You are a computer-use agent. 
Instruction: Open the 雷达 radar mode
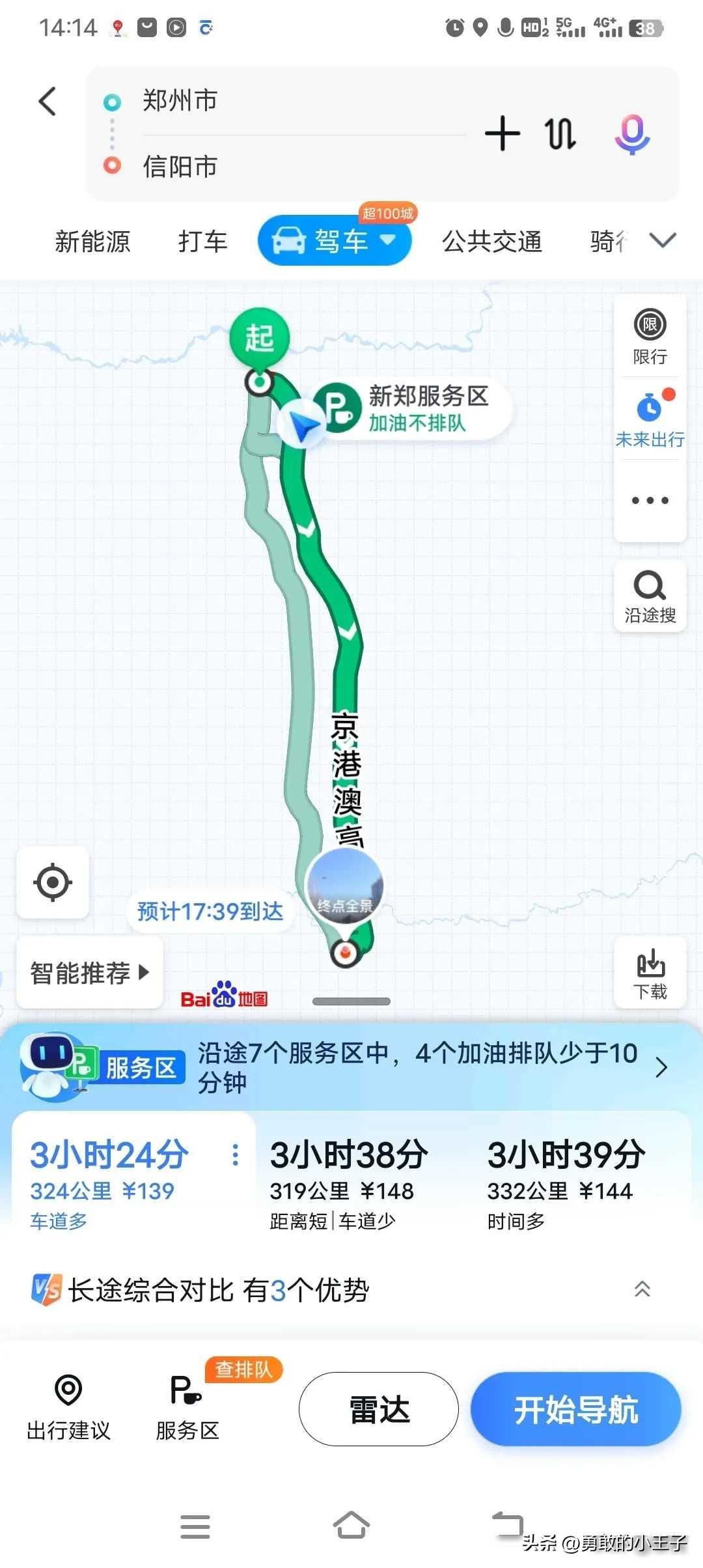[379, 1410]
